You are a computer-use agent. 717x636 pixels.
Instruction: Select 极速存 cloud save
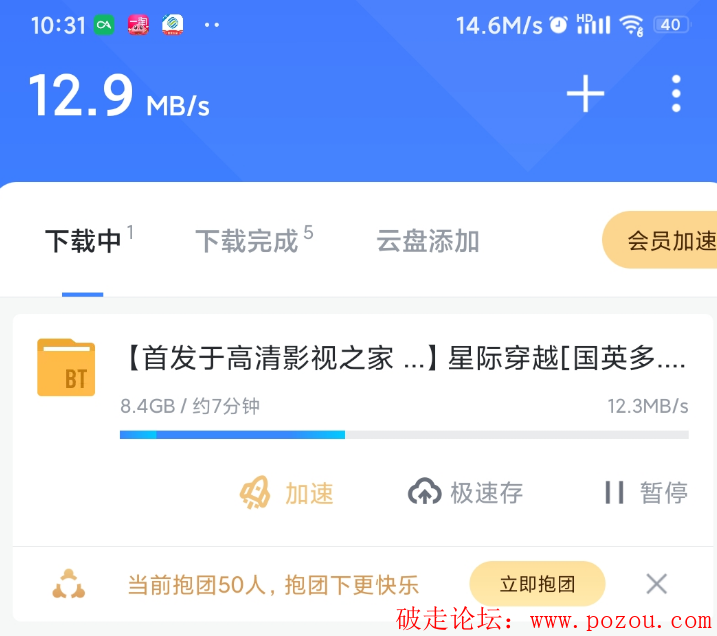(x=466, y=492)
